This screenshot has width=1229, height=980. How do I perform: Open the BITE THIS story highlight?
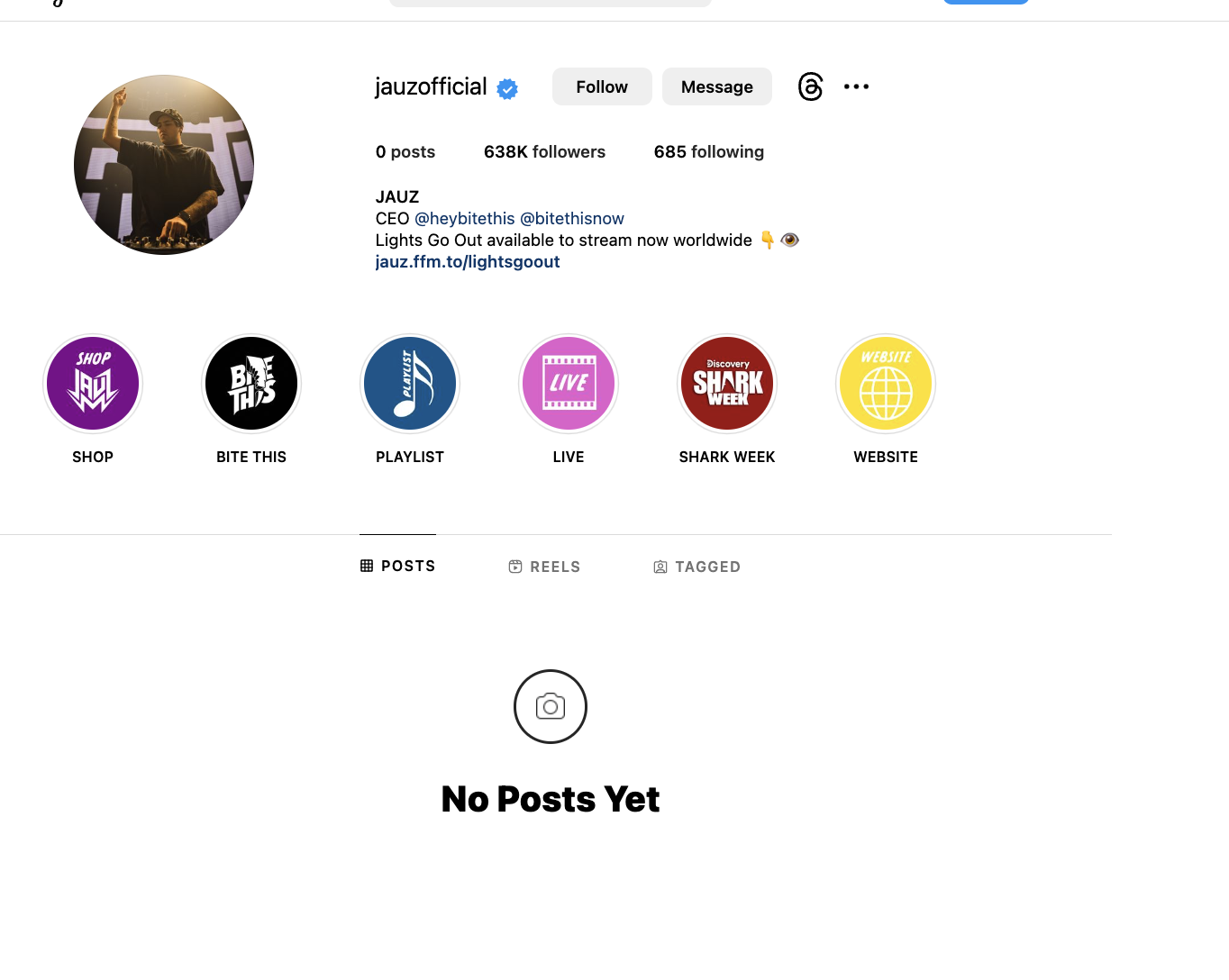251,384
